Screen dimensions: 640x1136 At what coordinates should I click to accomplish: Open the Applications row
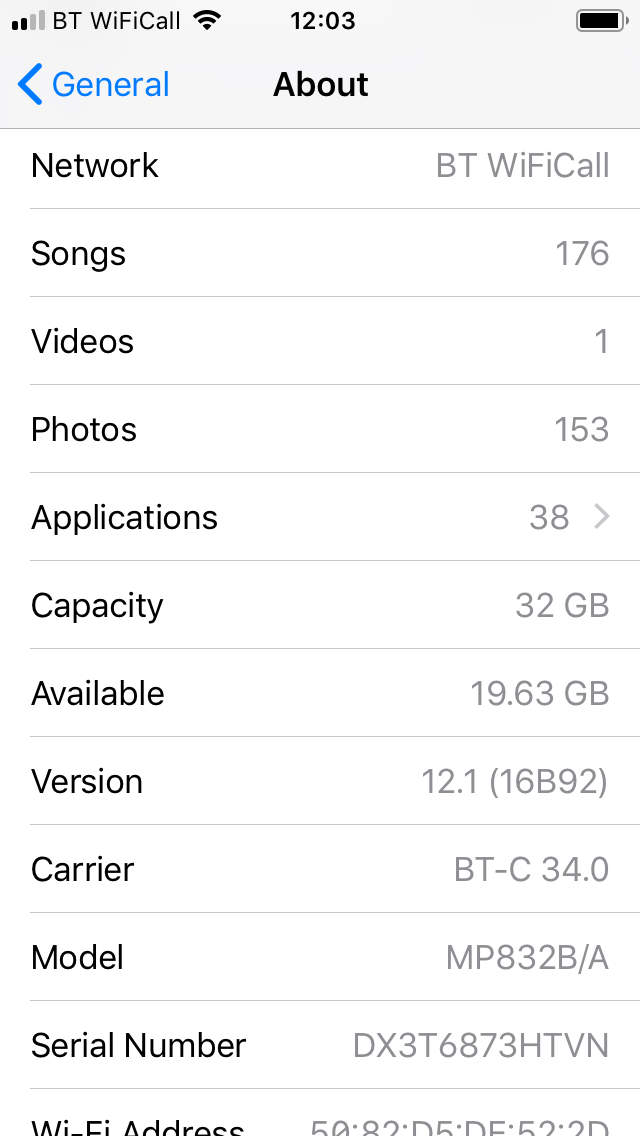(320, 517)
